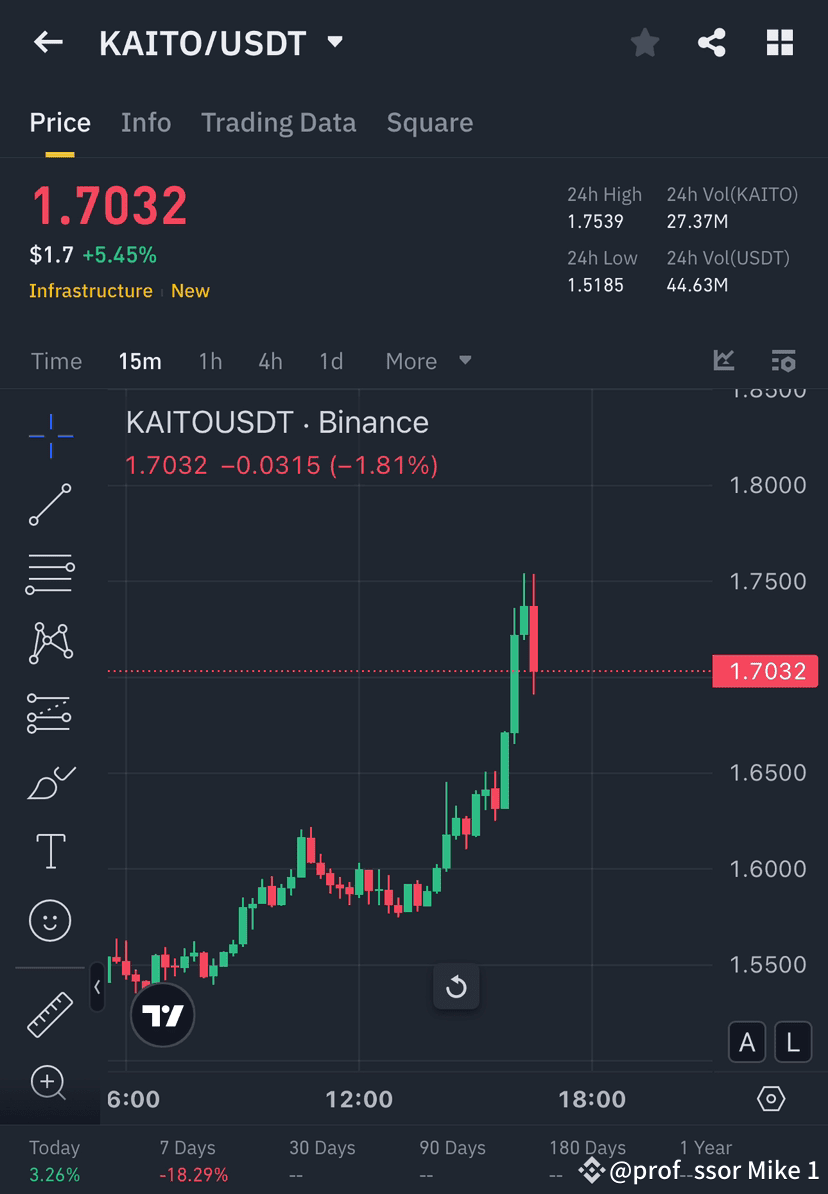
Task: Pick the ruler measurement tool
Action: (50, 1012)
